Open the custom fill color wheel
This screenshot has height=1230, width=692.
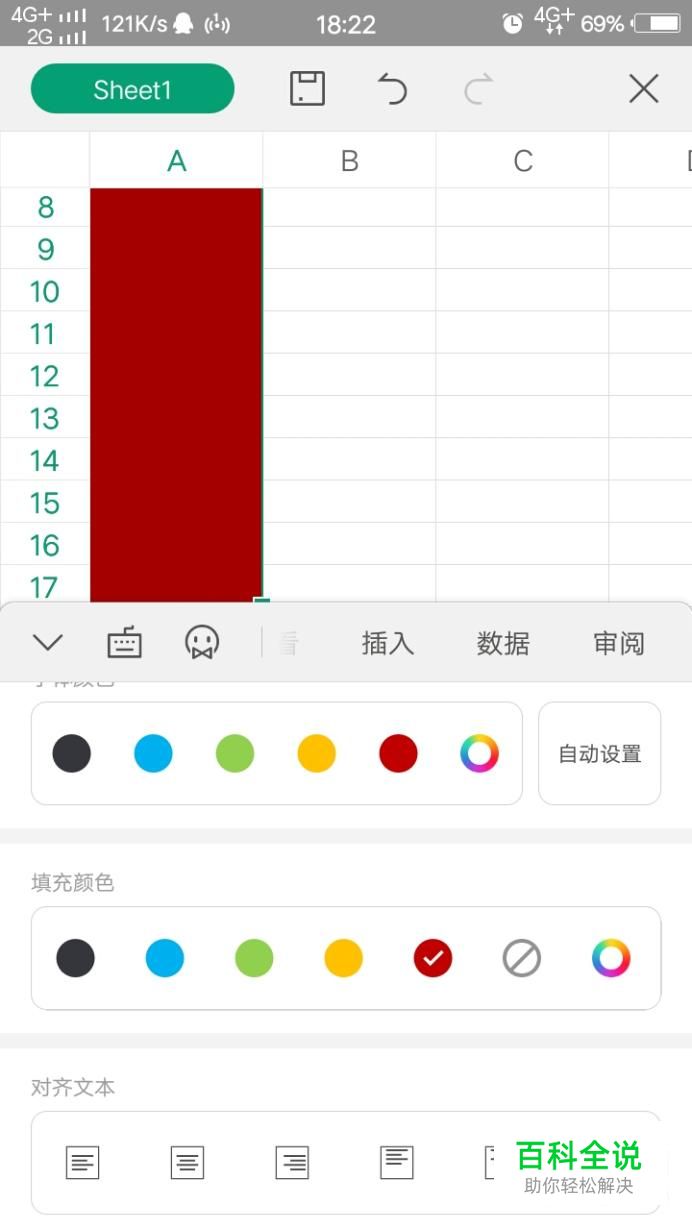610,958
